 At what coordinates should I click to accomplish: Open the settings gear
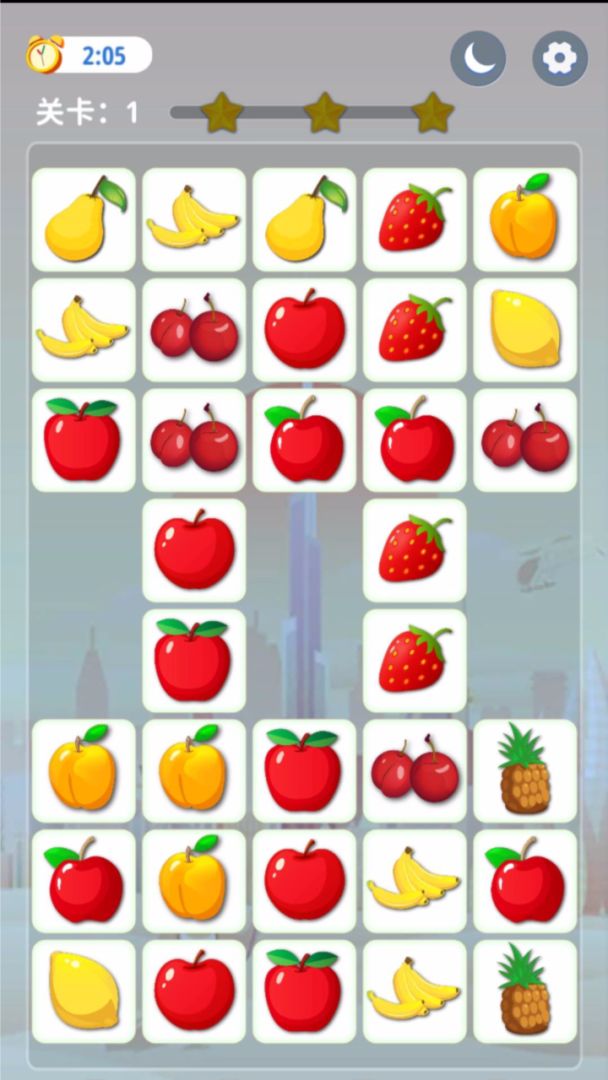[x=559, y=58]
